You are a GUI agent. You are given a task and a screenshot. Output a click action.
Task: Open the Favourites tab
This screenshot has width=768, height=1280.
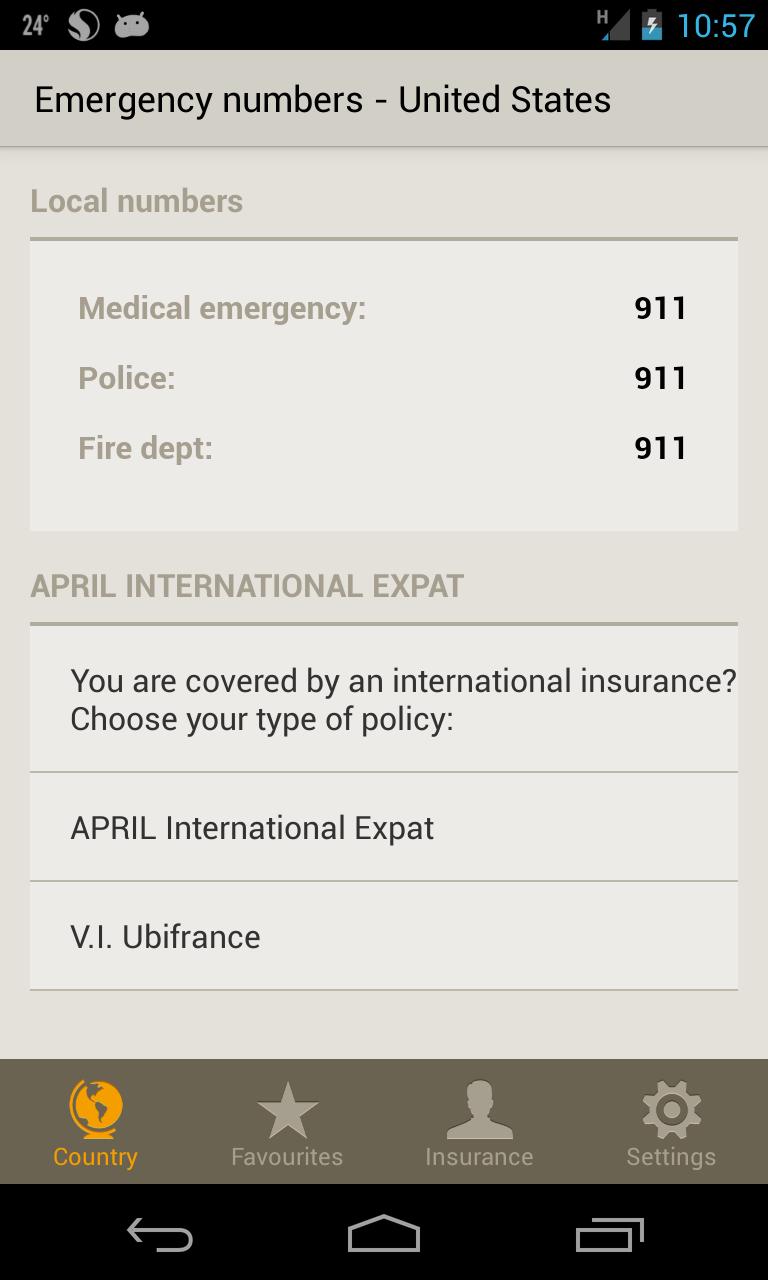click(287, 1123)
